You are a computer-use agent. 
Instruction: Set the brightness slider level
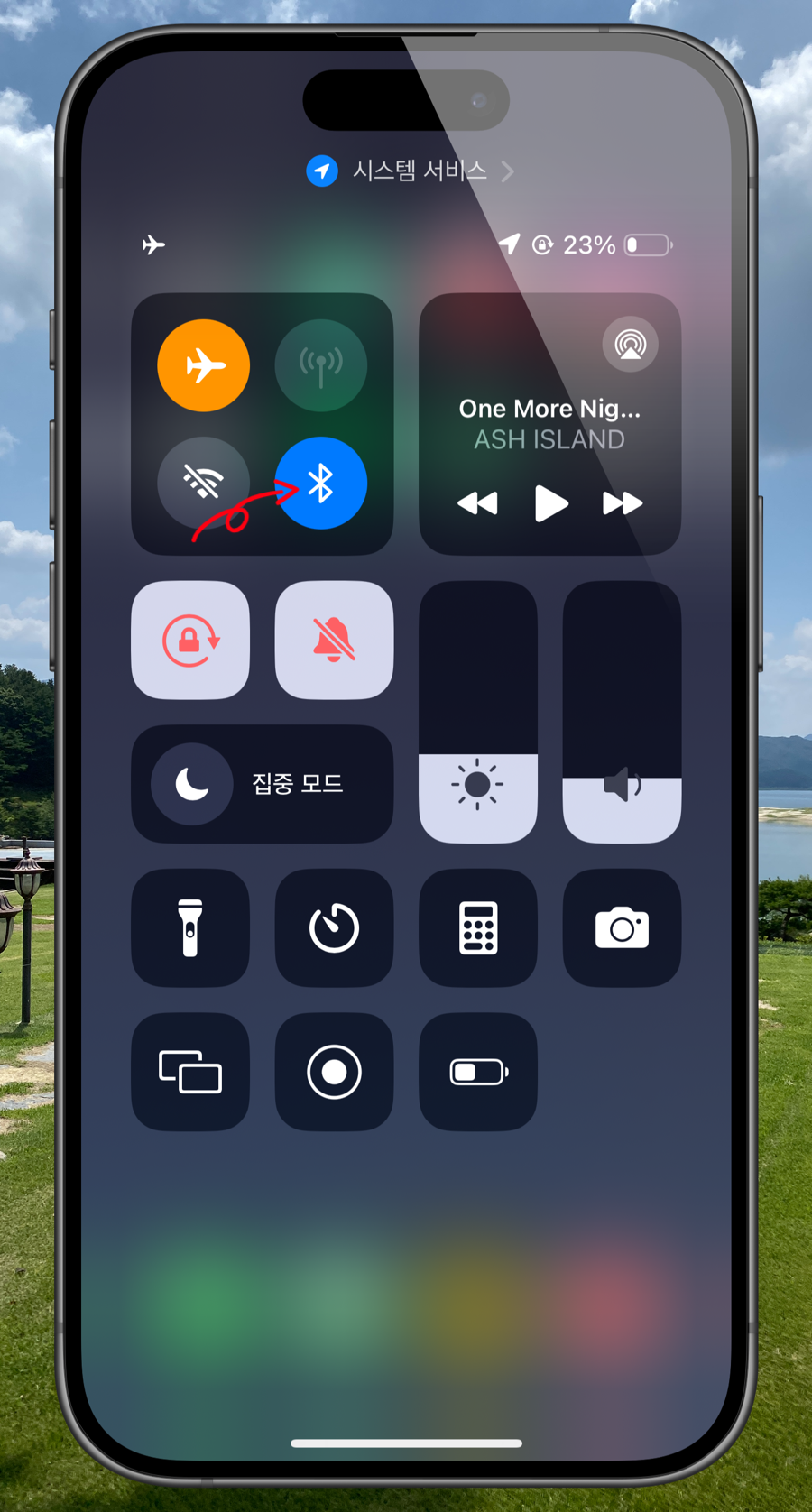(478, 713)
